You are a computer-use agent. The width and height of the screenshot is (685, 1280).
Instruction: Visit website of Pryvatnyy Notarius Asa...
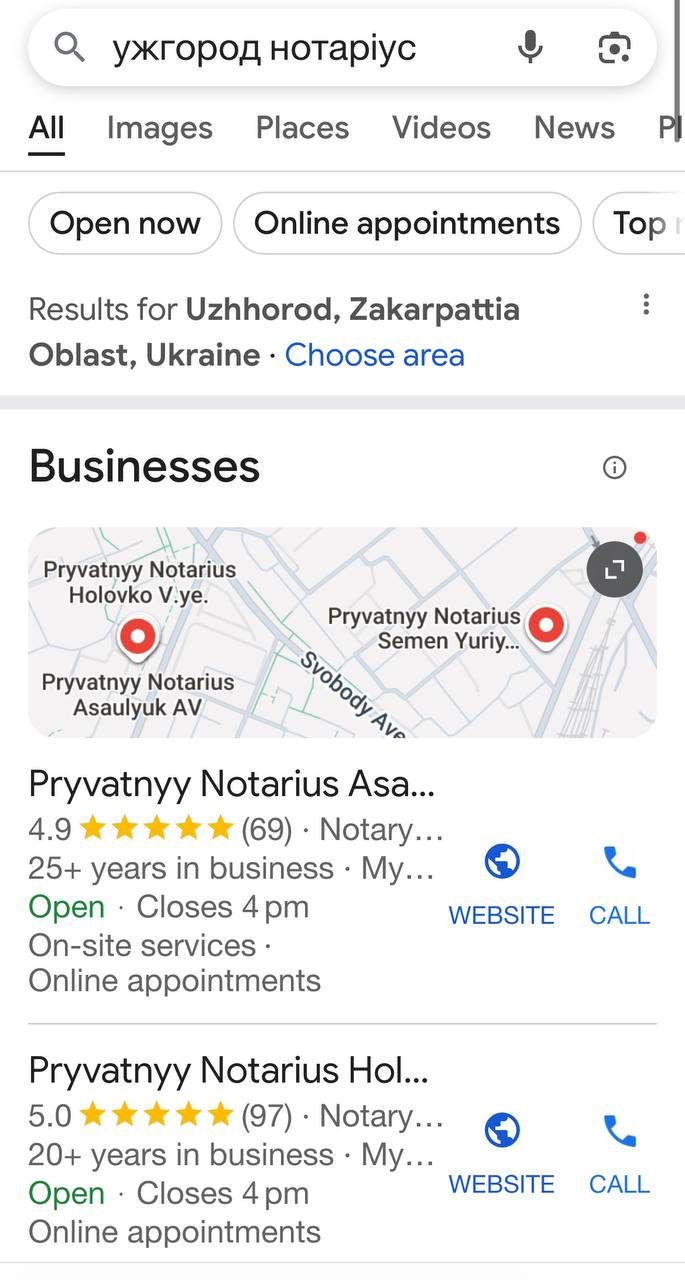(x=501, y=885)
